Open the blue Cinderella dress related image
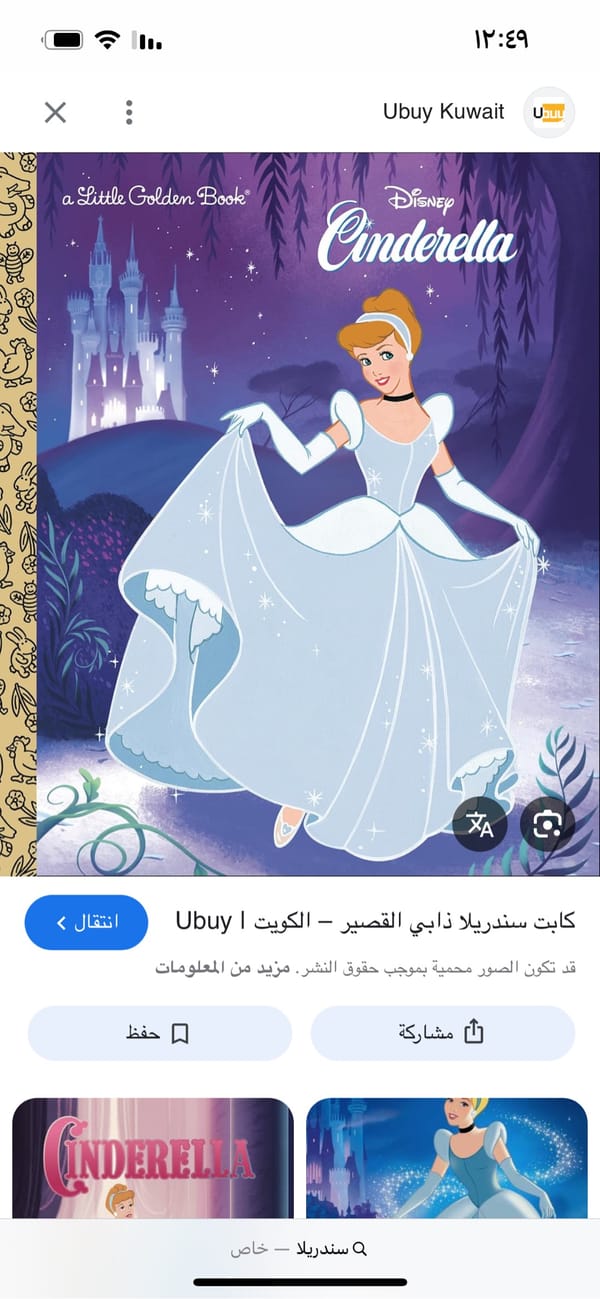Image resolution: width=600 pixels, height=1299 pixels. pyautogui.click(x=446, y=1158)
